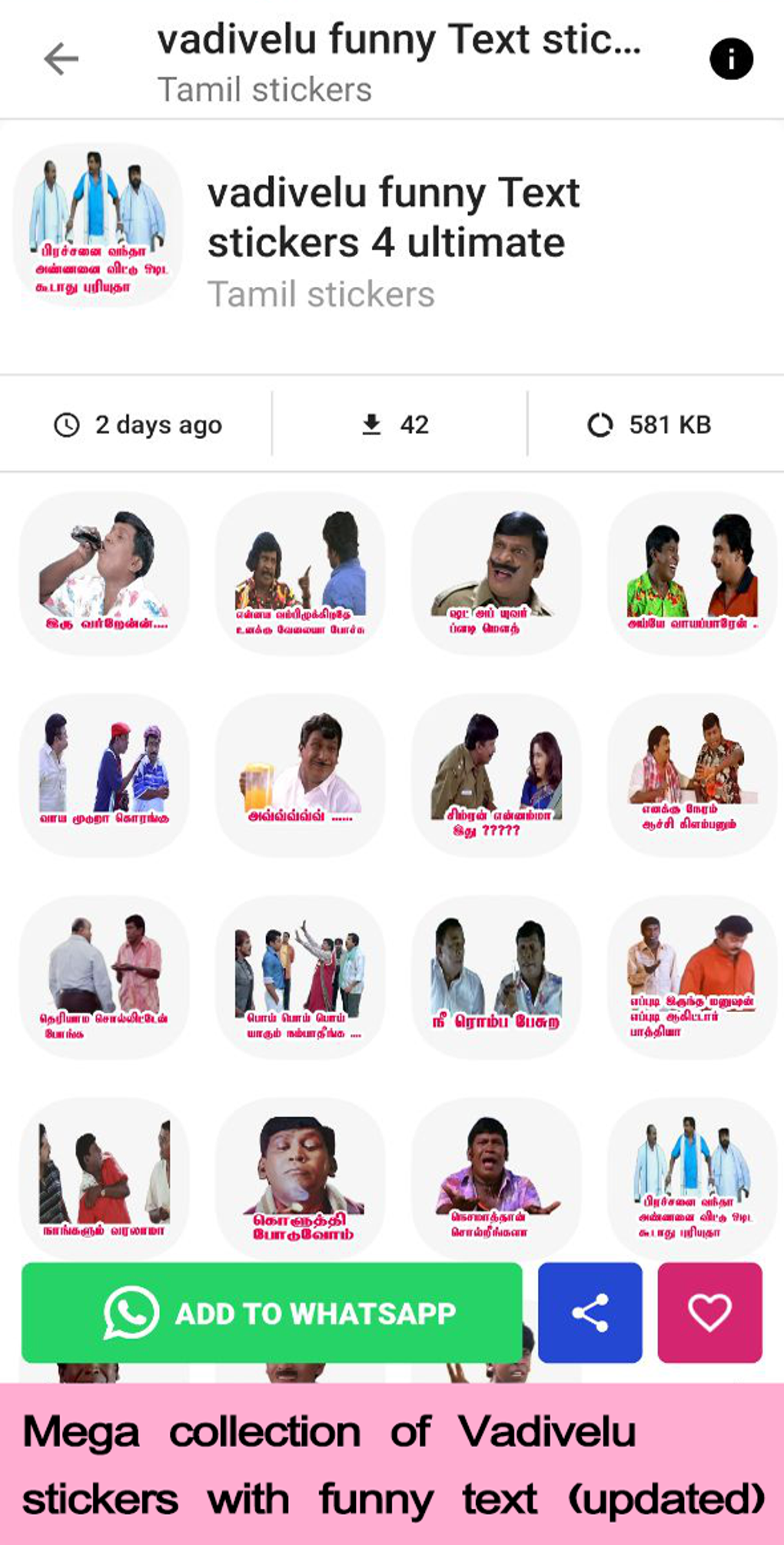Open the sticker of Vadivelu drinking
784x1545 pixels.
pos(105,573)
